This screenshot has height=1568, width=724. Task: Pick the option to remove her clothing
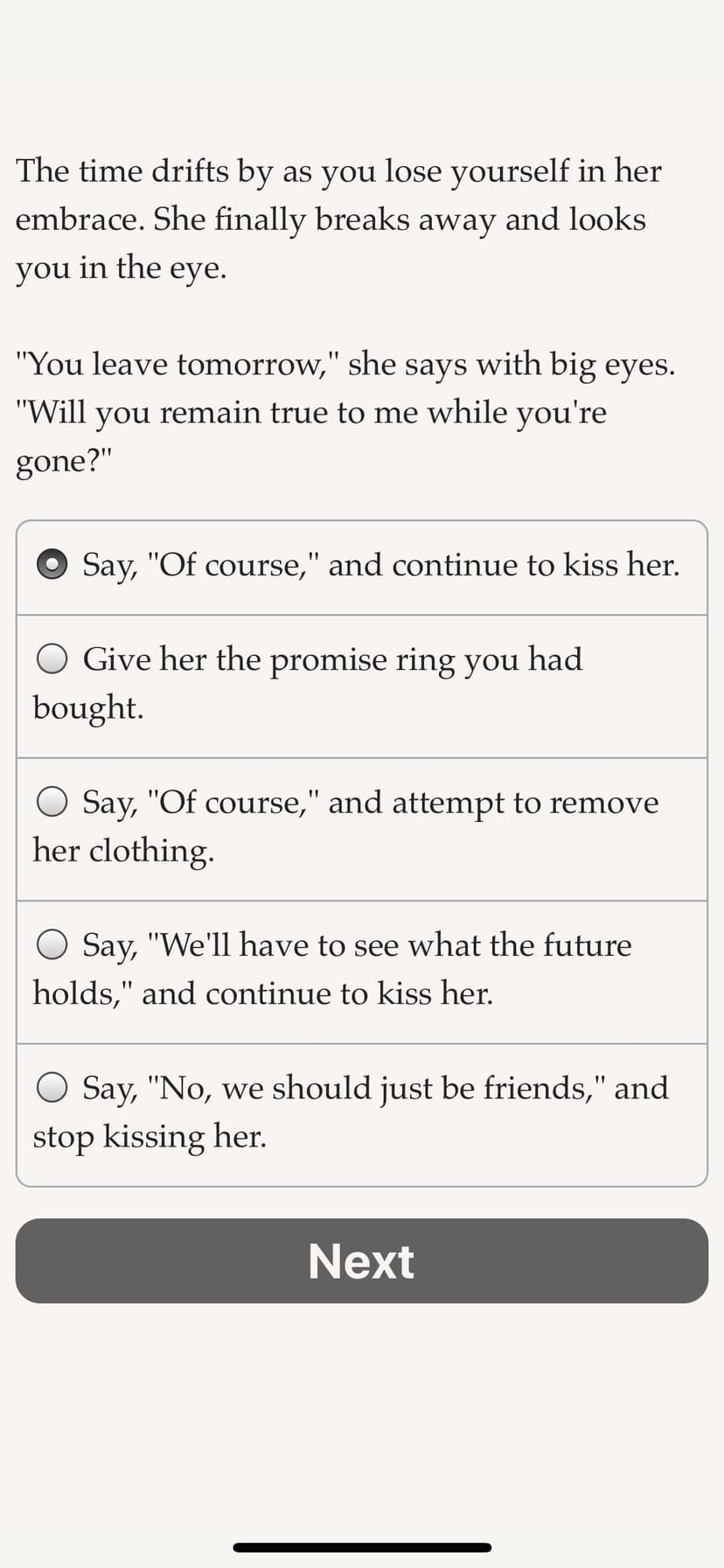361,829
